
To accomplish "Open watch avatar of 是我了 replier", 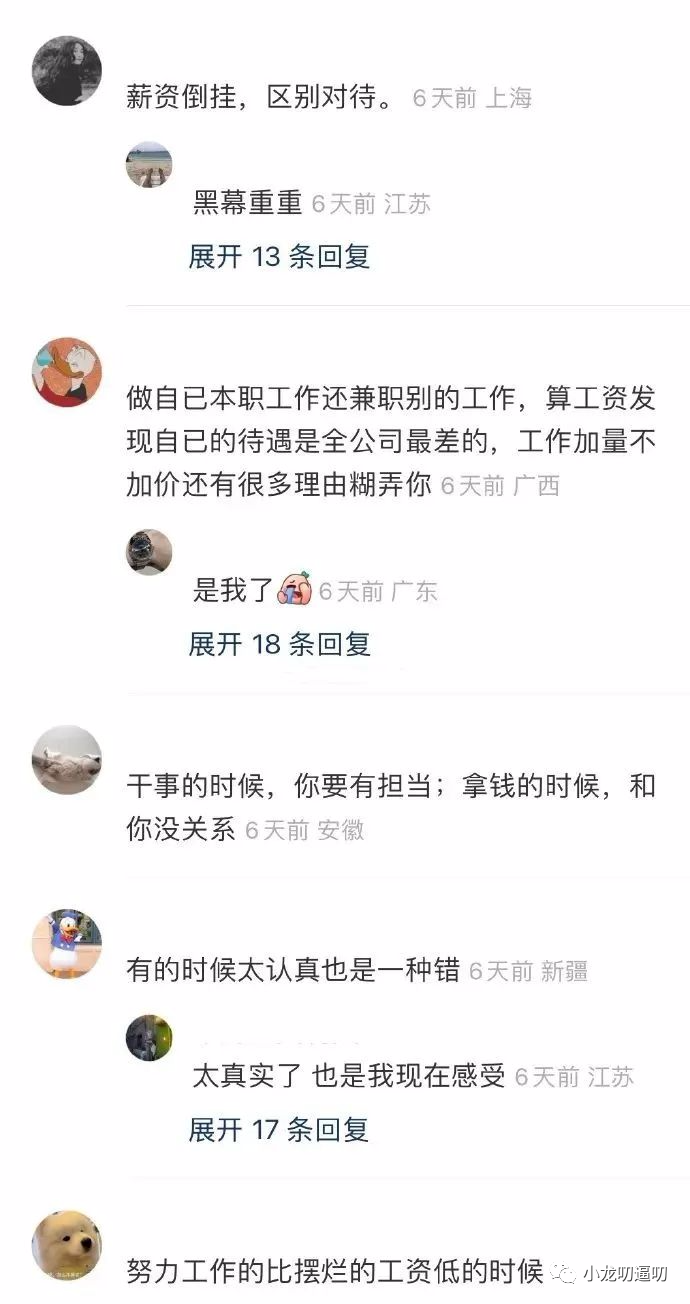I will point(149,552).
